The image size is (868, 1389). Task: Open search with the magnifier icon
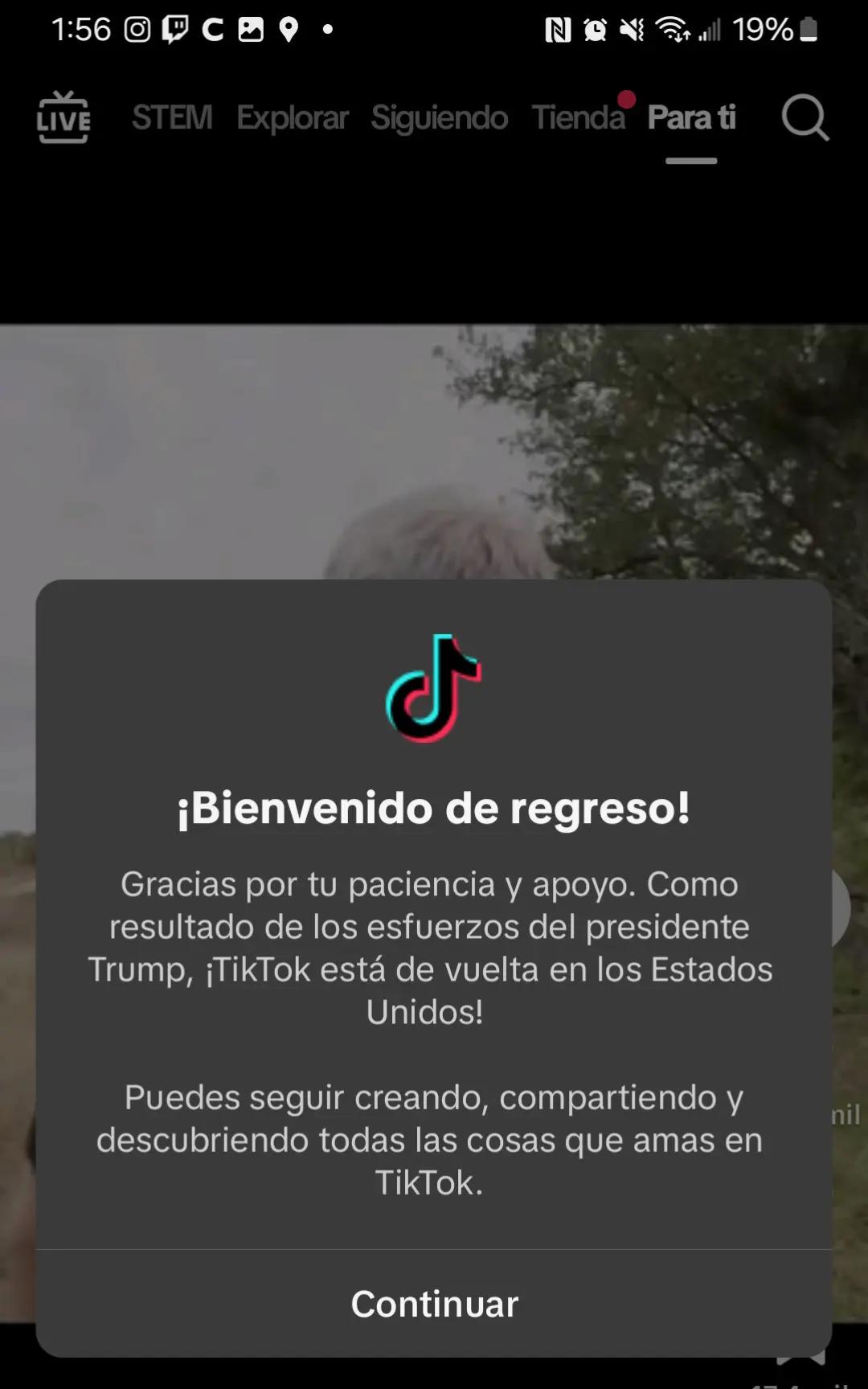[x=805, y=117]
